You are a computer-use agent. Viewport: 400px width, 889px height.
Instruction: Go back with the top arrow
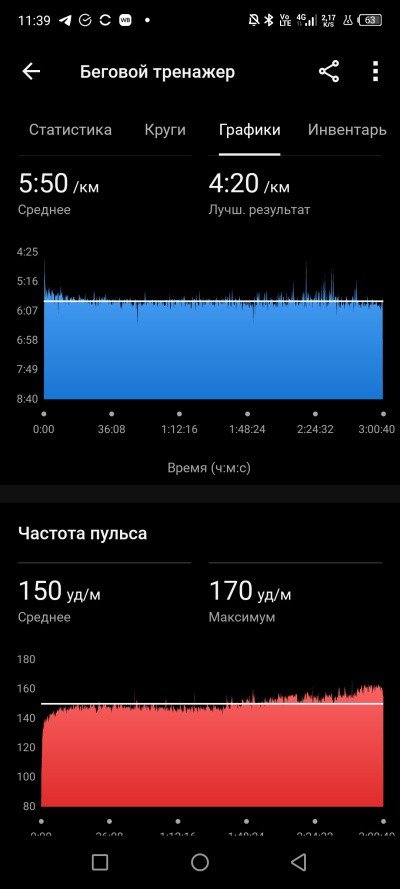(x=31, y=71)
